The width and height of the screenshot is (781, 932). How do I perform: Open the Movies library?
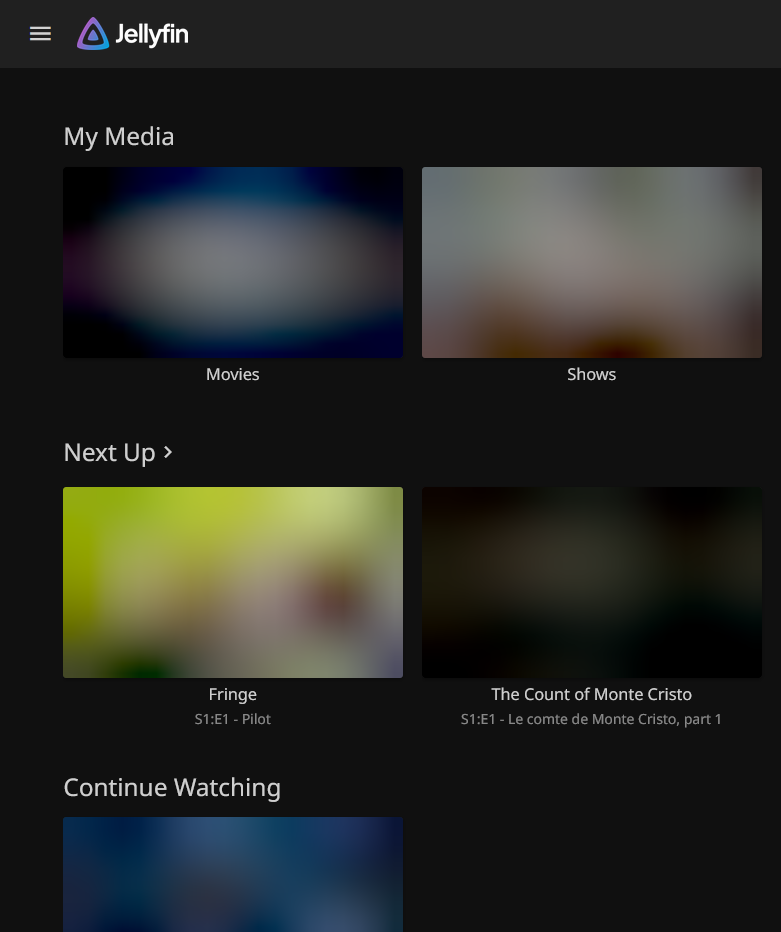point(233,263)
